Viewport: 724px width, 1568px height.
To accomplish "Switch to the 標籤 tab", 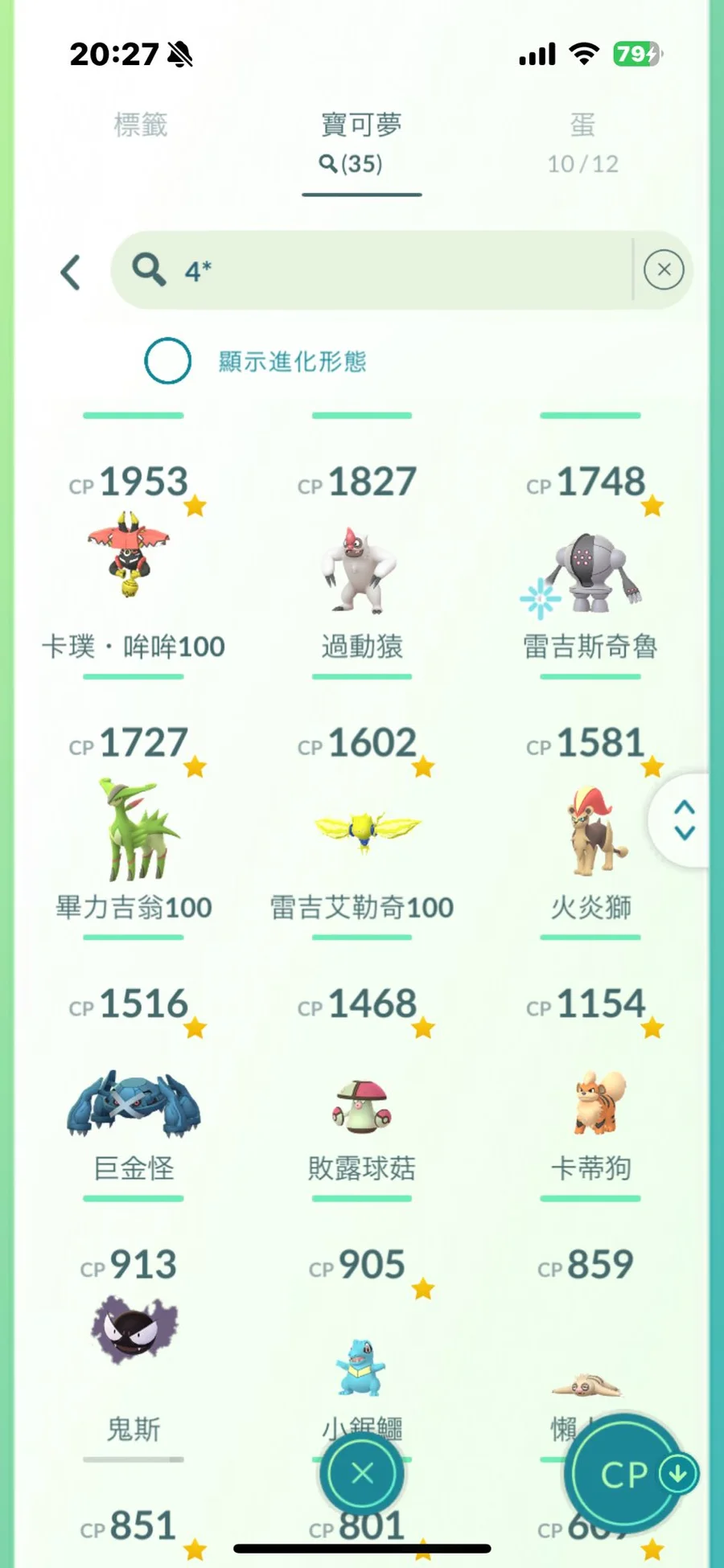I will [x=141, y=125].
